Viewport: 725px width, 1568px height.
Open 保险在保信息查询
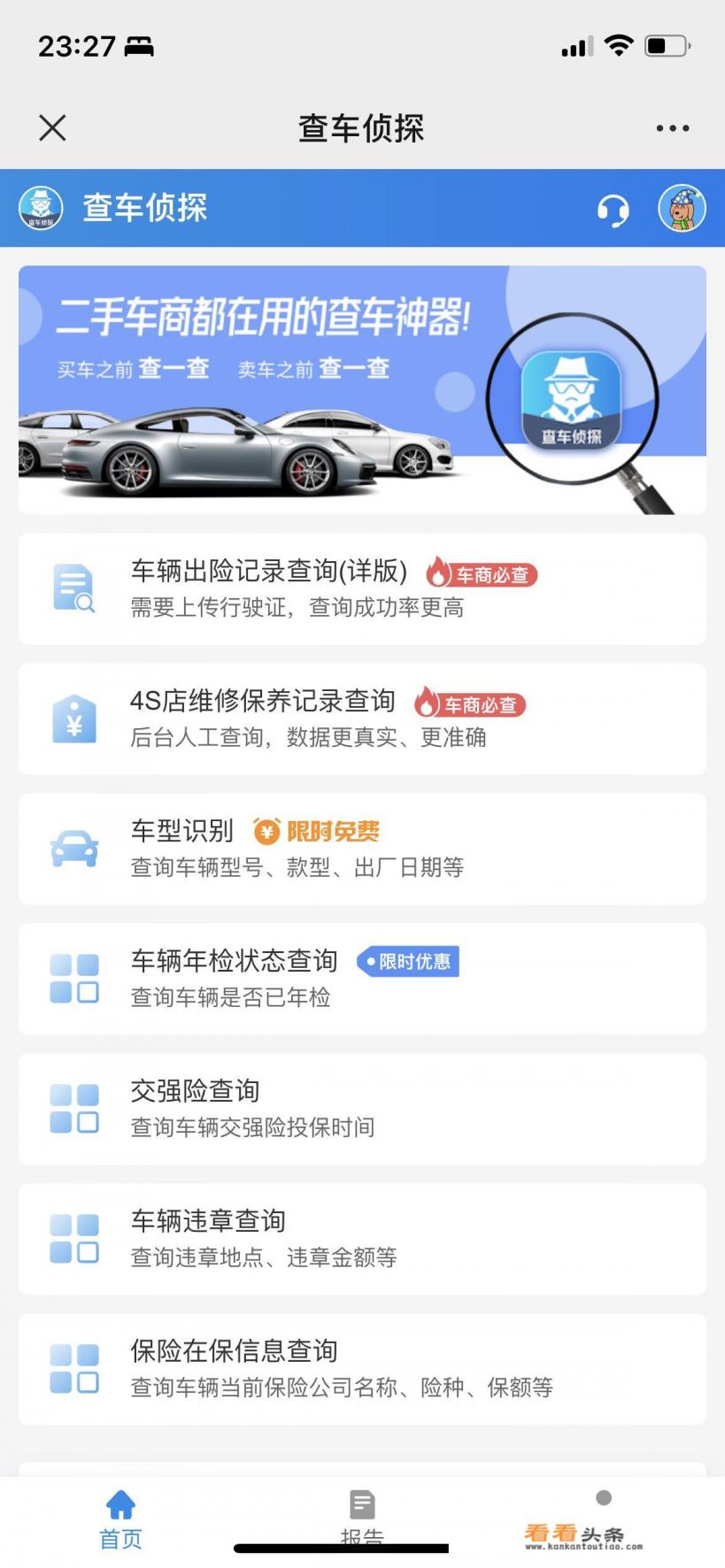[x=362, y=1369]
